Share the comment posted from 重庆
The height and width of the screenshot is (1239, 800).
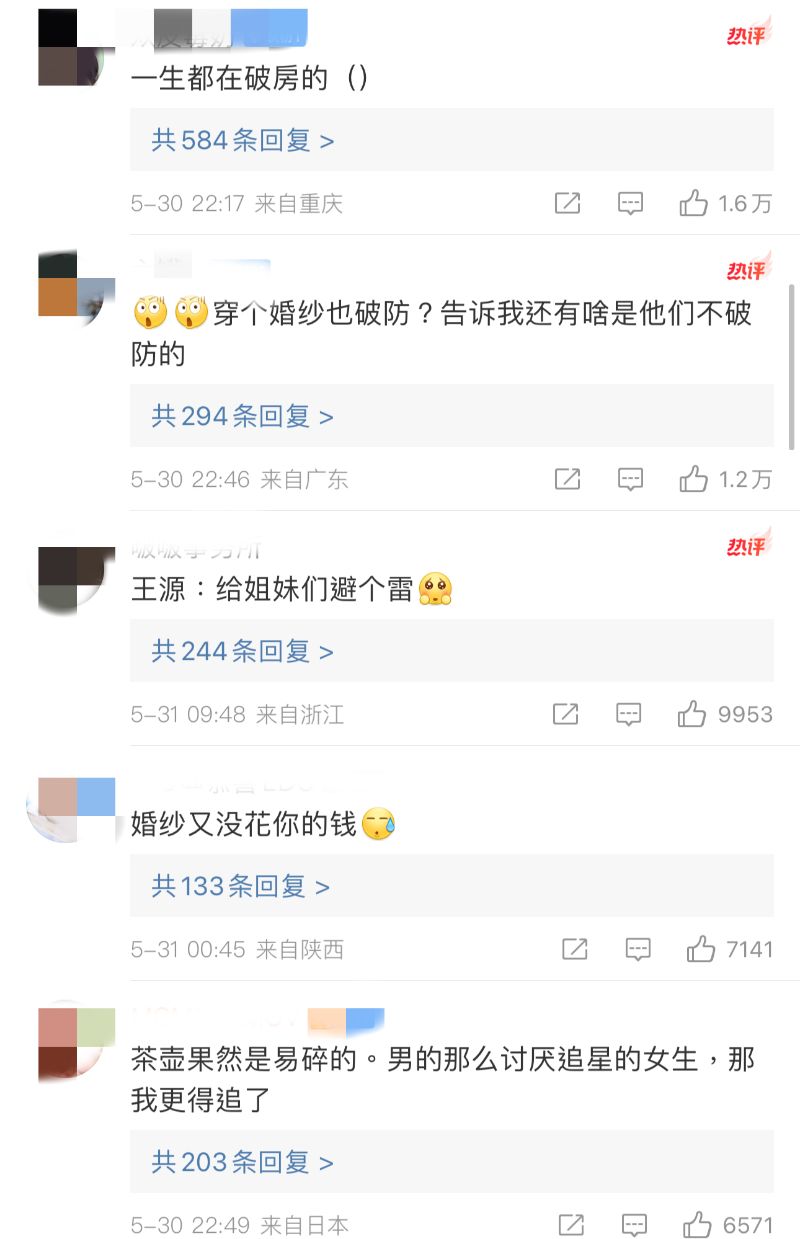tap(567, 204)
